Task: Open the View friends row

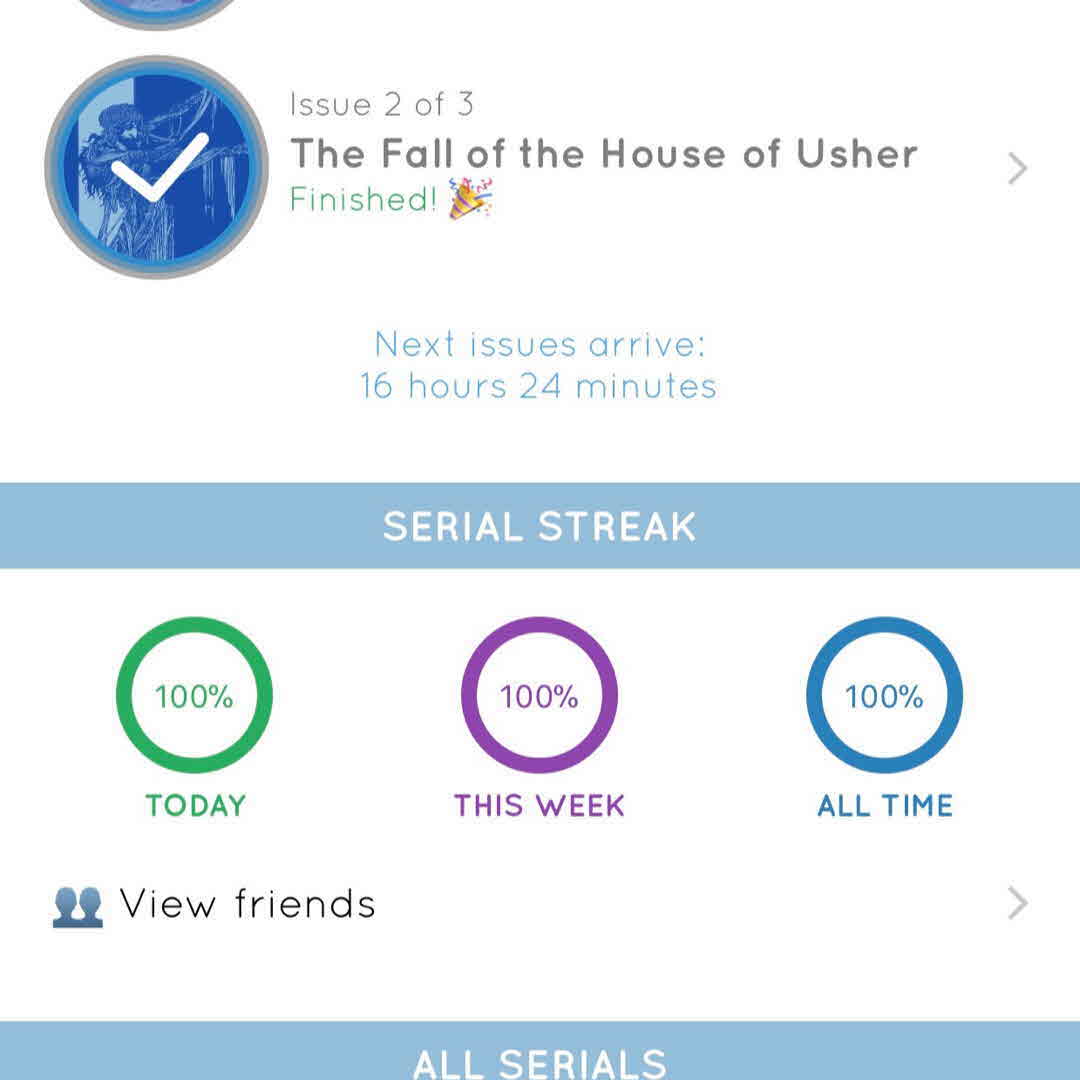Action: coord(540,904)
